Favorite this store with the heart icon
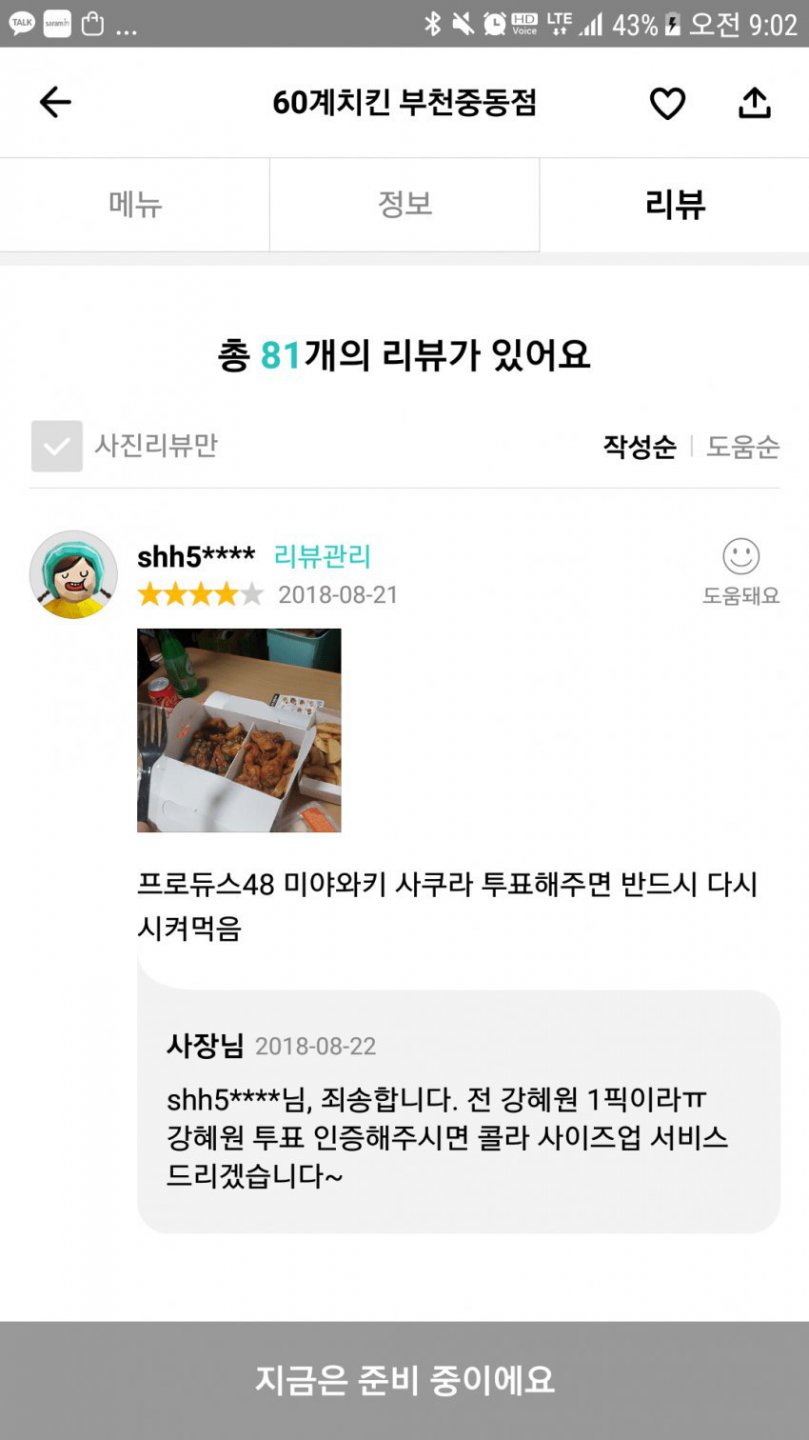 (667, 103)
